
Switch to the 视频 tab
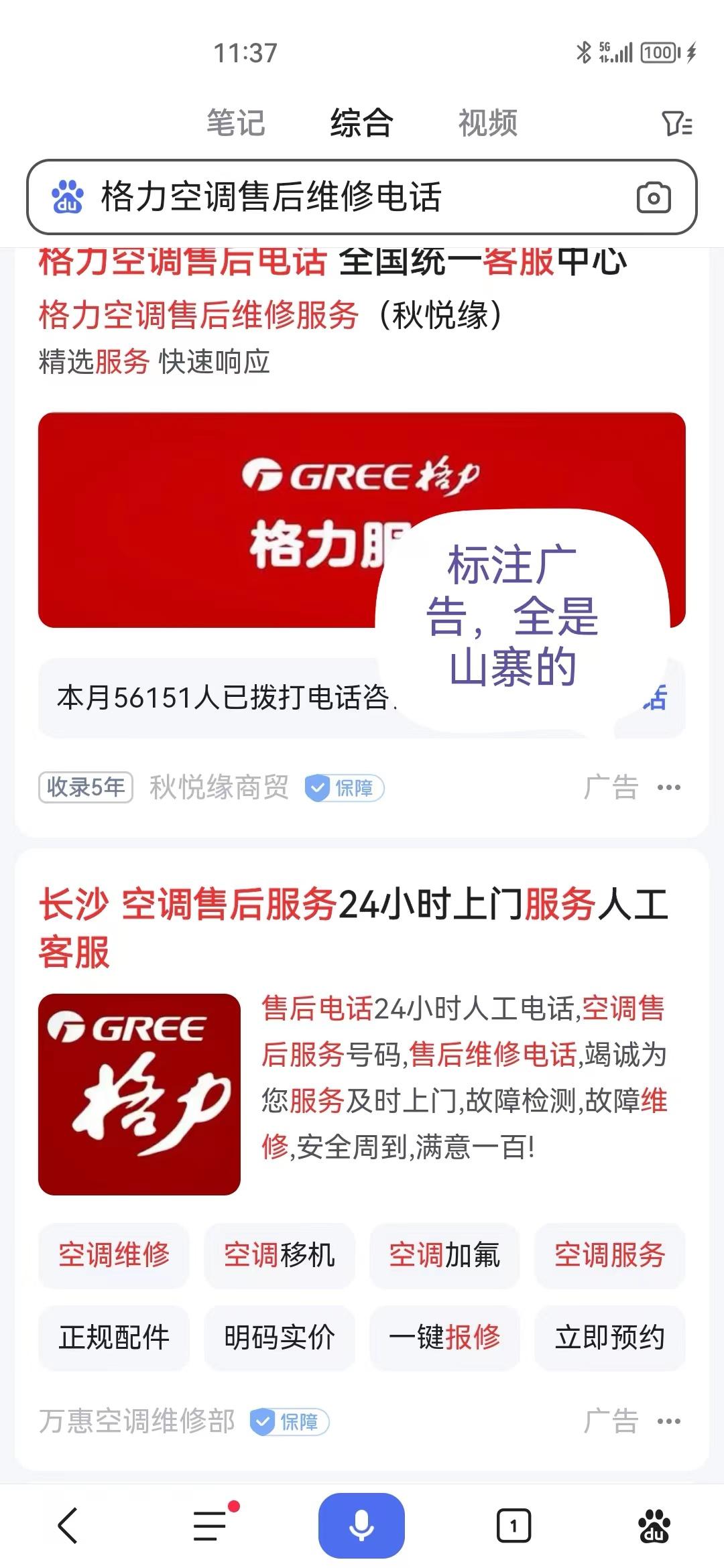coord(487,123)
